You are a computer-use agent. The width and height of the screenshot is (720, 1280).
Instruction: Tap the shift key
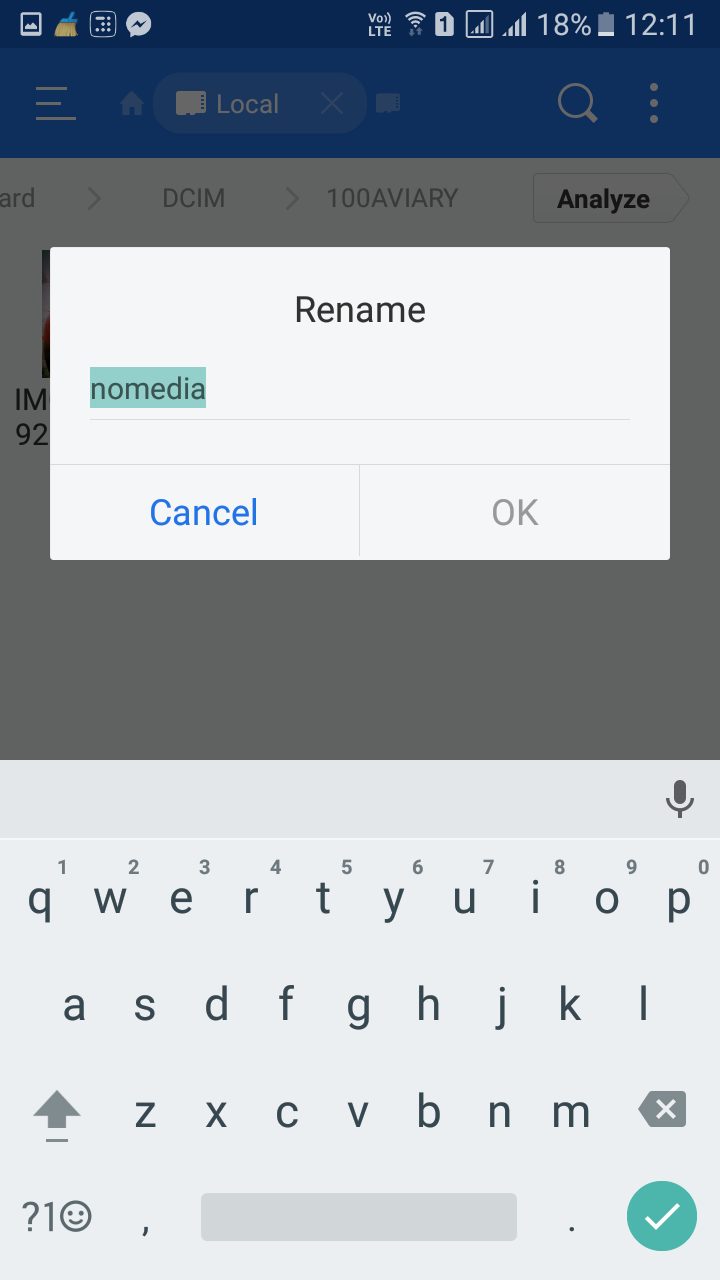point(57,1113)
